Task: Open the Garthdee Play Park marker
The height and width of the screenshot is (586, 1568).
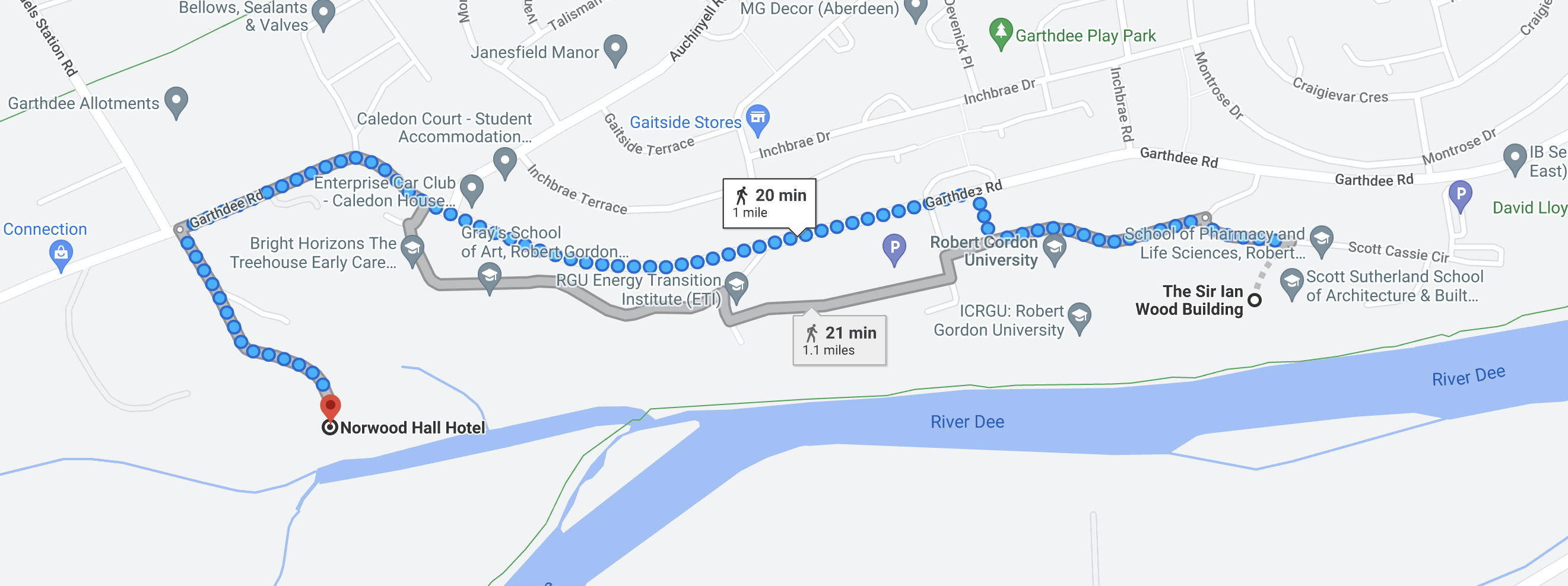Action: click(1000, 32)
